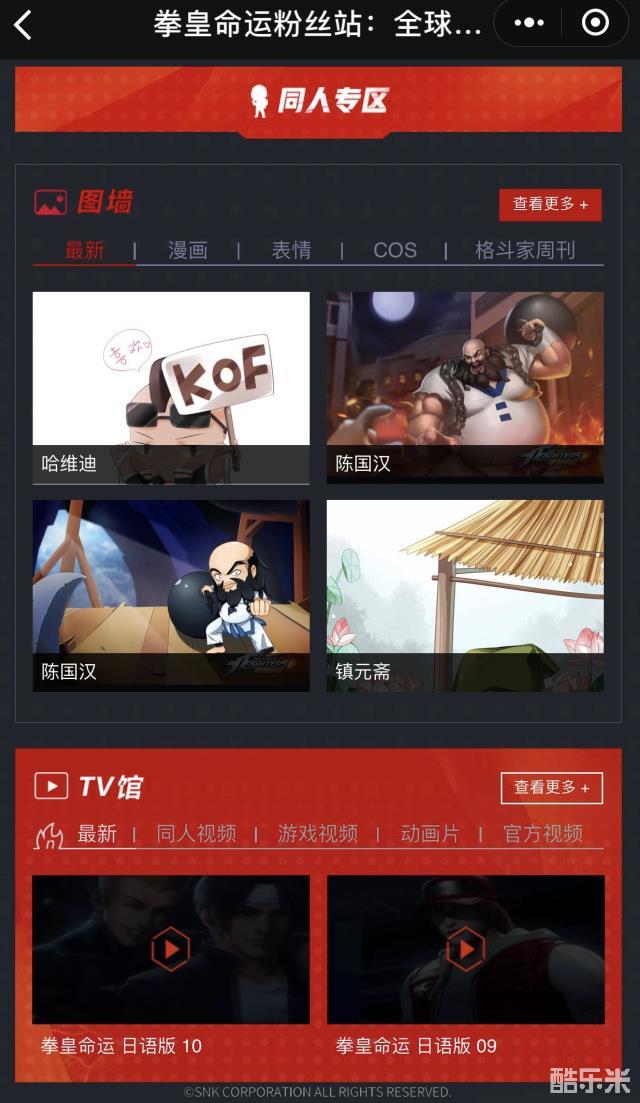Tap 查看更多 in the TV馆 section

(x=552, y=788)
